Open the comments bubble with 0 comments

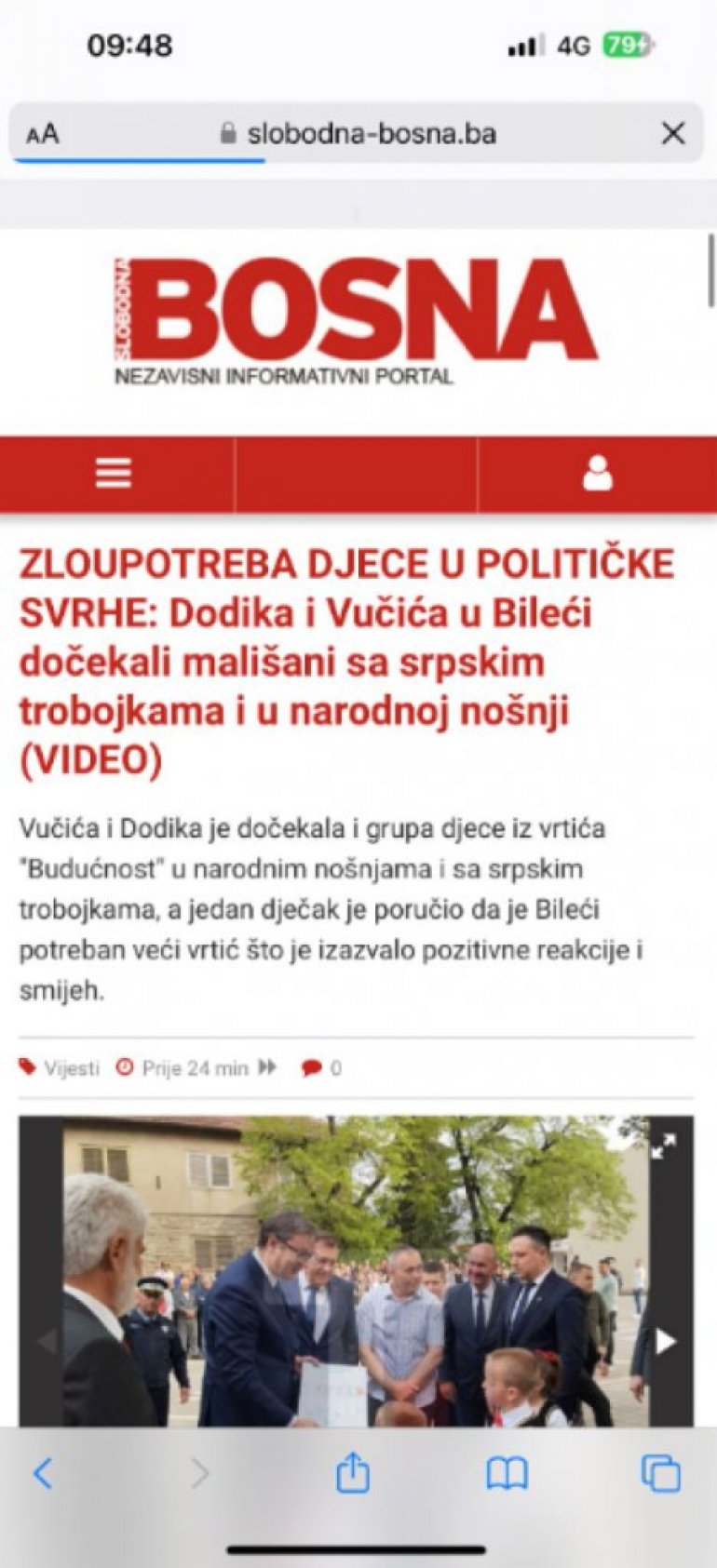pyautogui.click(x=320, y=1068)
